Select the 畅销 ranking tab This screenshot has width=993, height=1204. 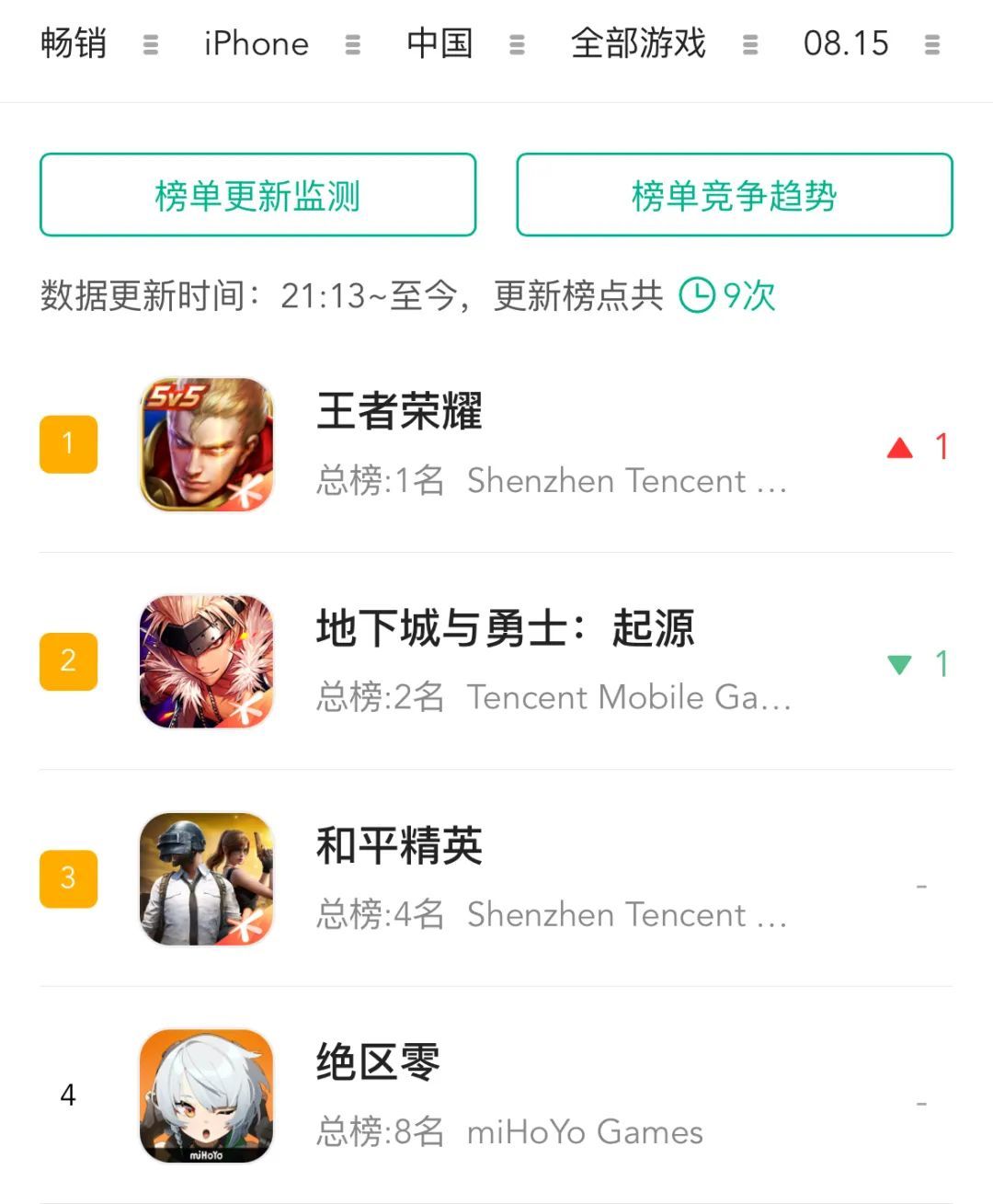tap(75, 43)
